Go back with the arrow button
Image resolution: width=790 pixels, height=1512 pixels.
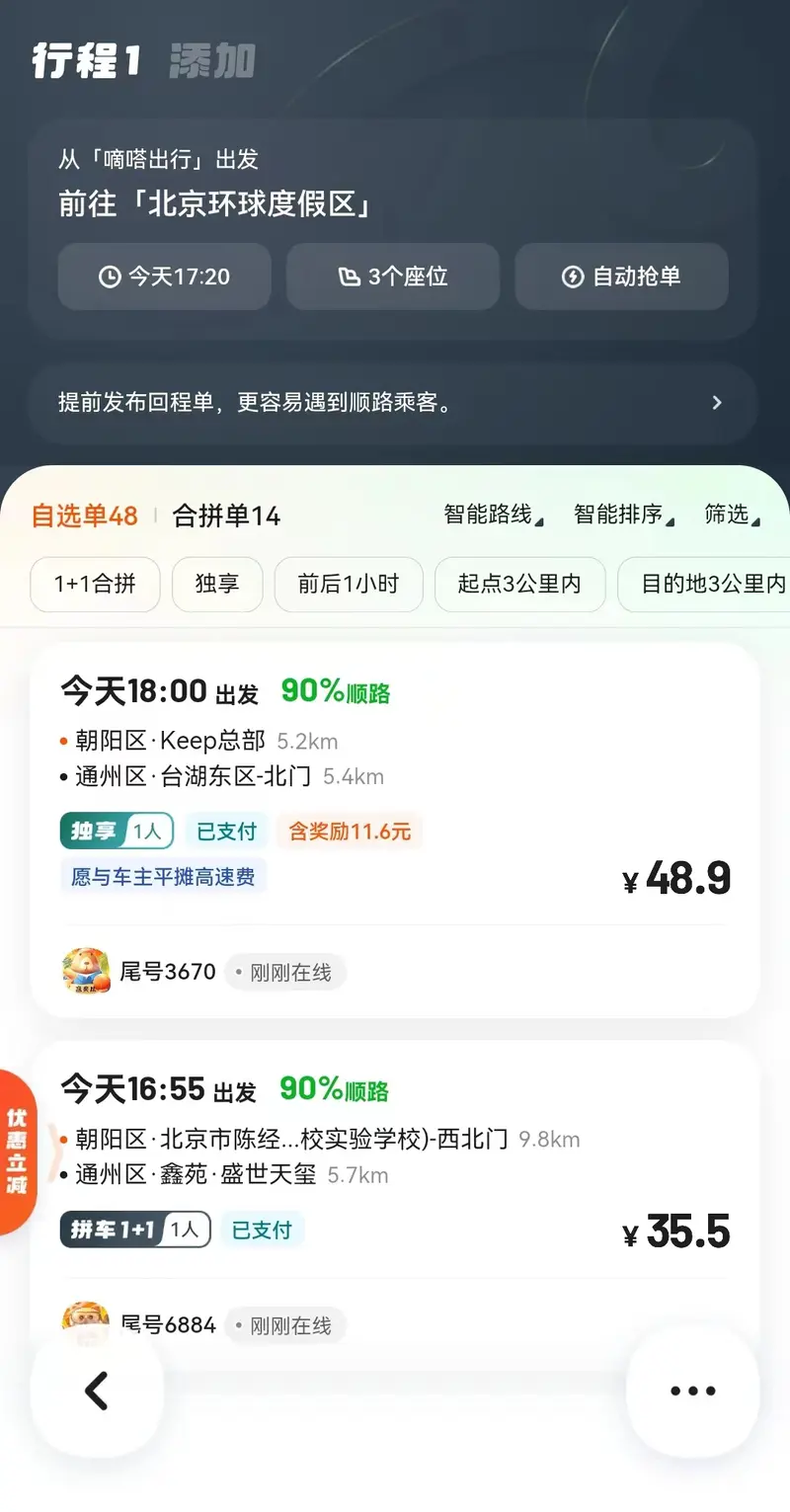pyautogui.click(x=97, y=1391)
